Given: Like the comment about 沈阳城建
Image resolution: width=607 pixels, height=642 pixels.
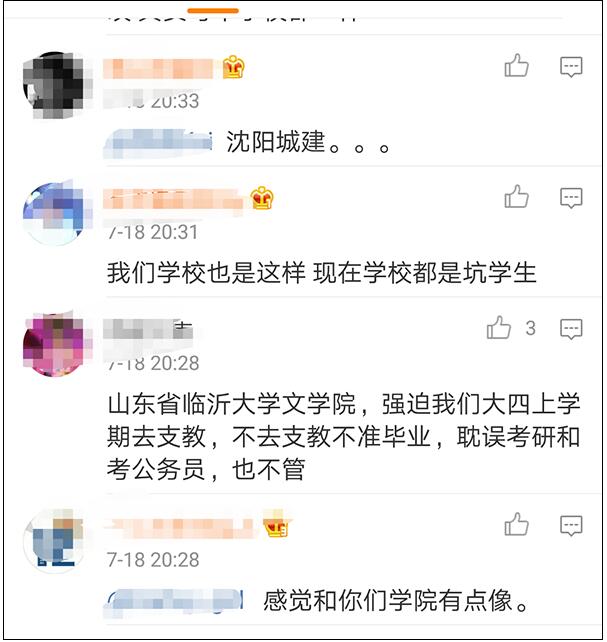Looking at the screenshot, I should tap(516, 66).
